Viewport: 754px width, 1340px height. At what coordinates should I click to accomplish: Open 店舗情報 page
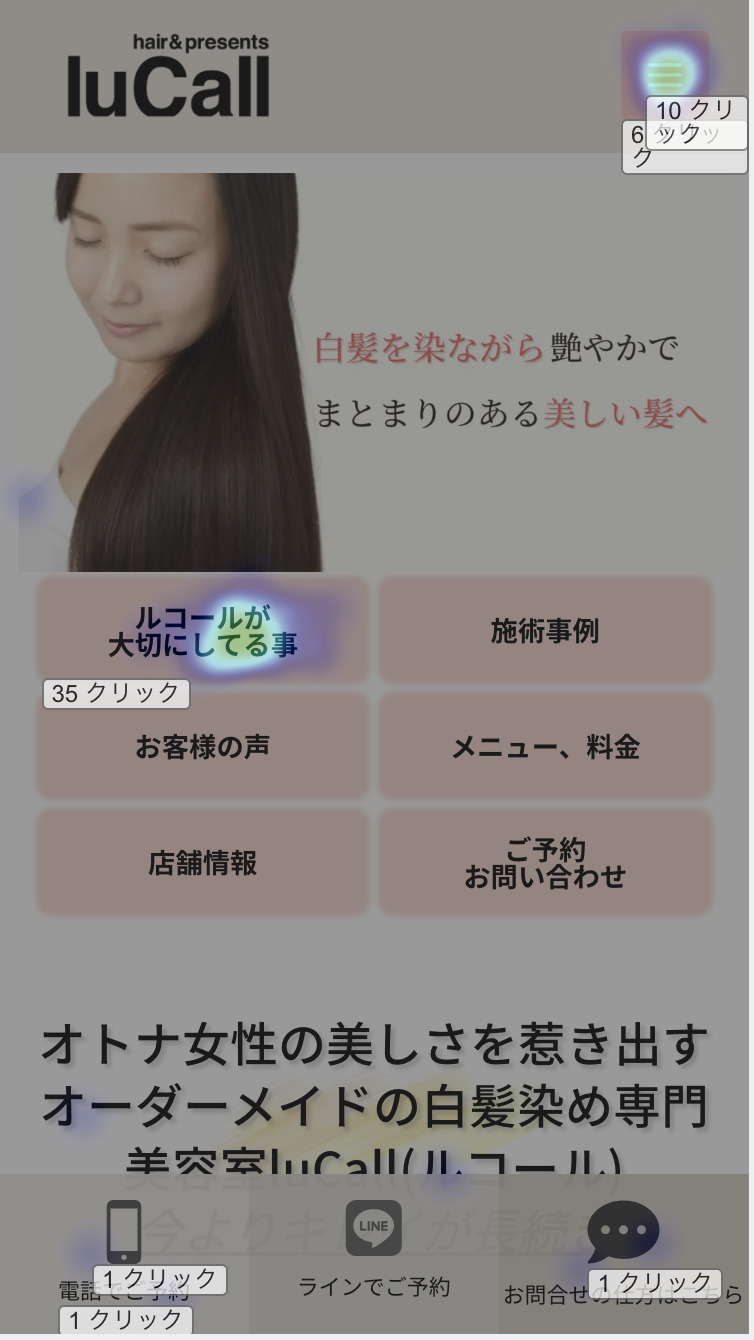coord(203,863)
